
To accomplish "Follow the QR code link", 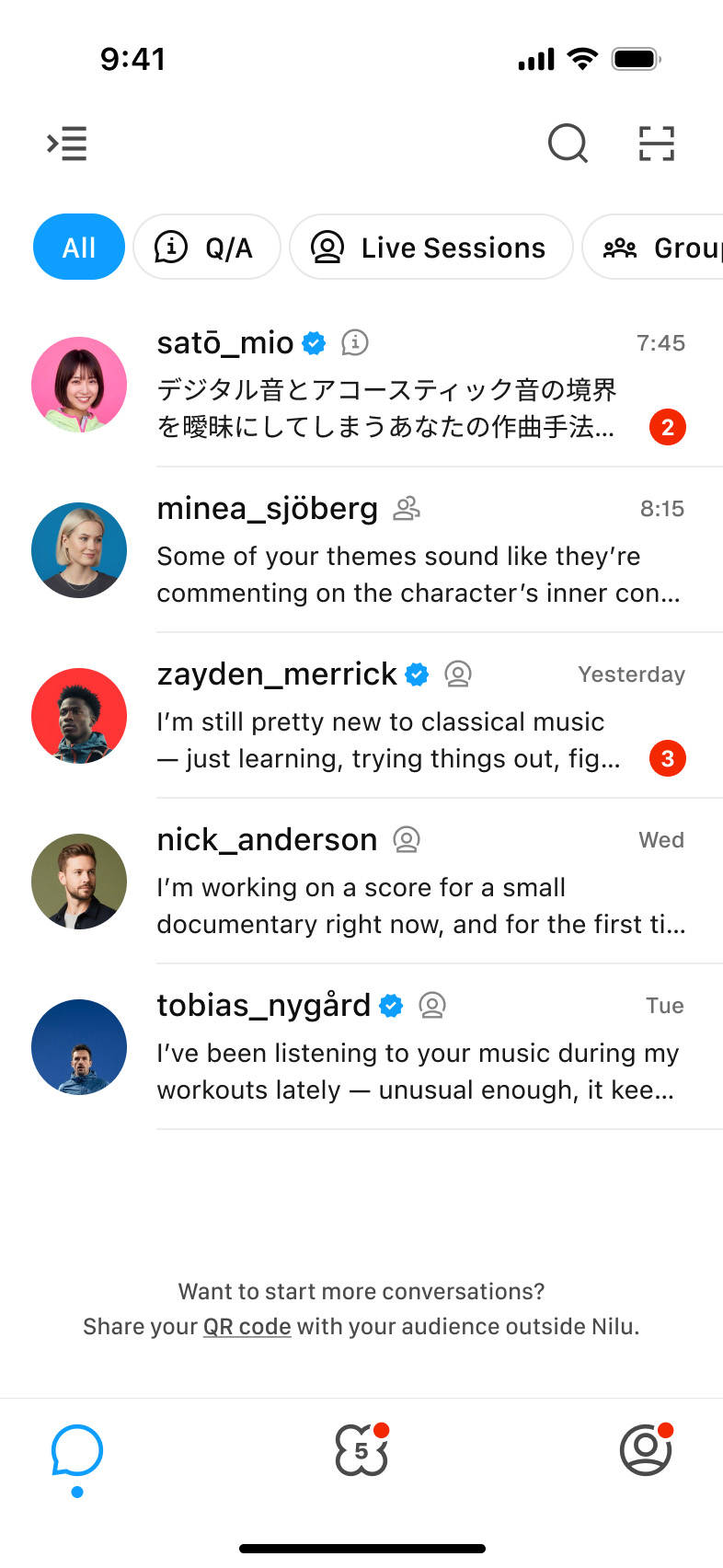I will 247,1327.
